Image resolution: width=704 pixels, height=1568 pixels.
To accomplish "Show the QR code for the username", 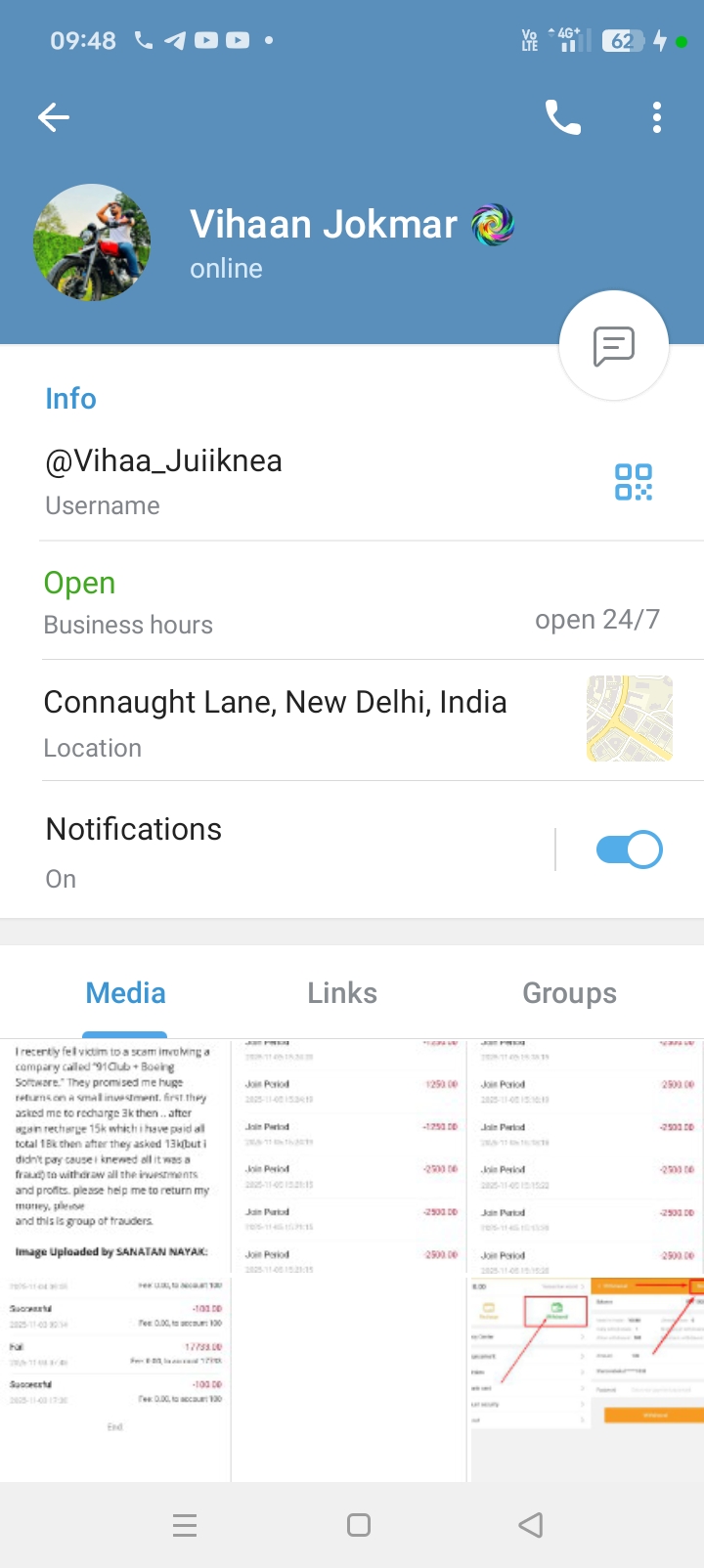I will pos(633,482).
